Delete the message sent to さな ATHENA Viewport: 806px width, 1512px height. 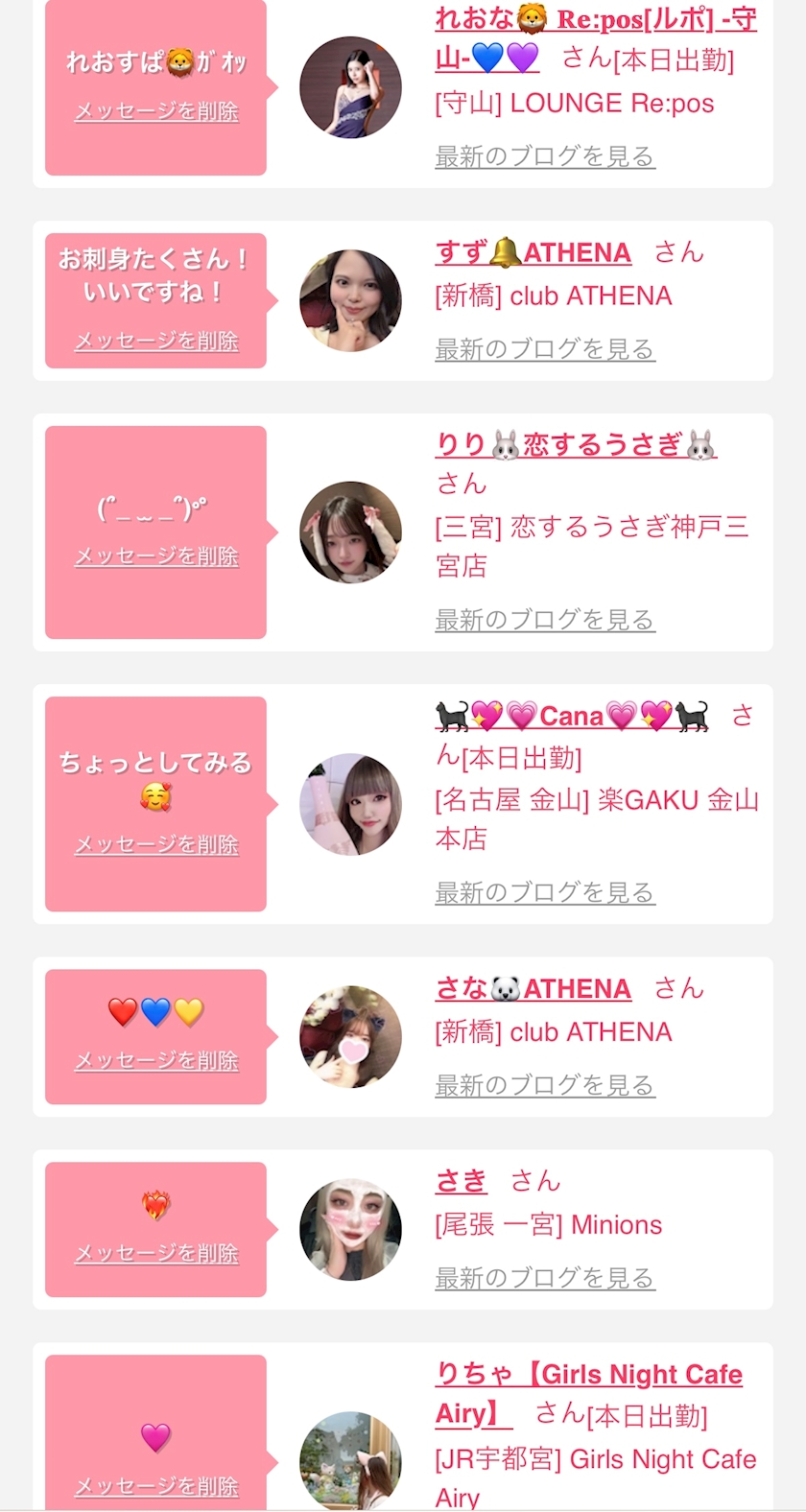click(x=156, y=1060)
